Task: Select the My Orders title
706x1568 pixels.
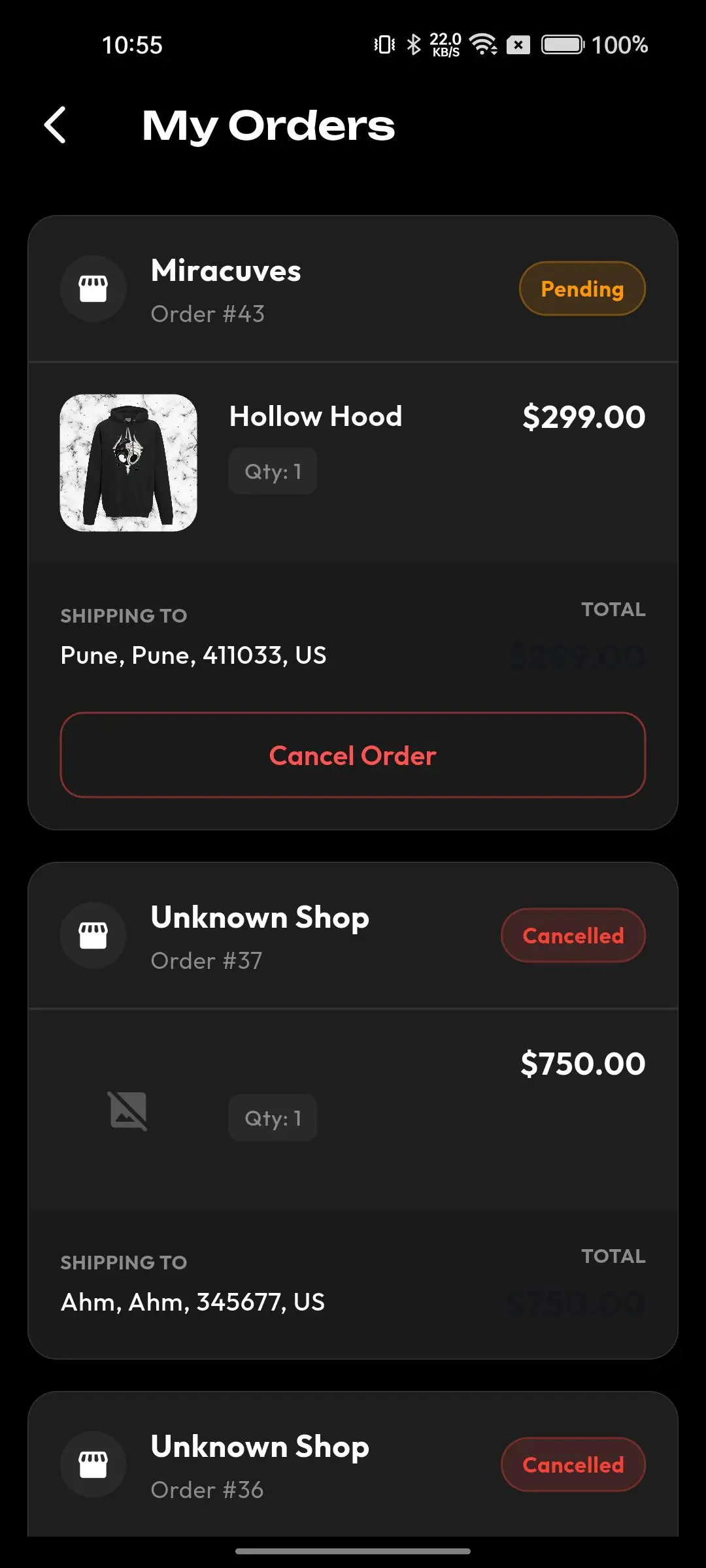Action: point(268,125)
